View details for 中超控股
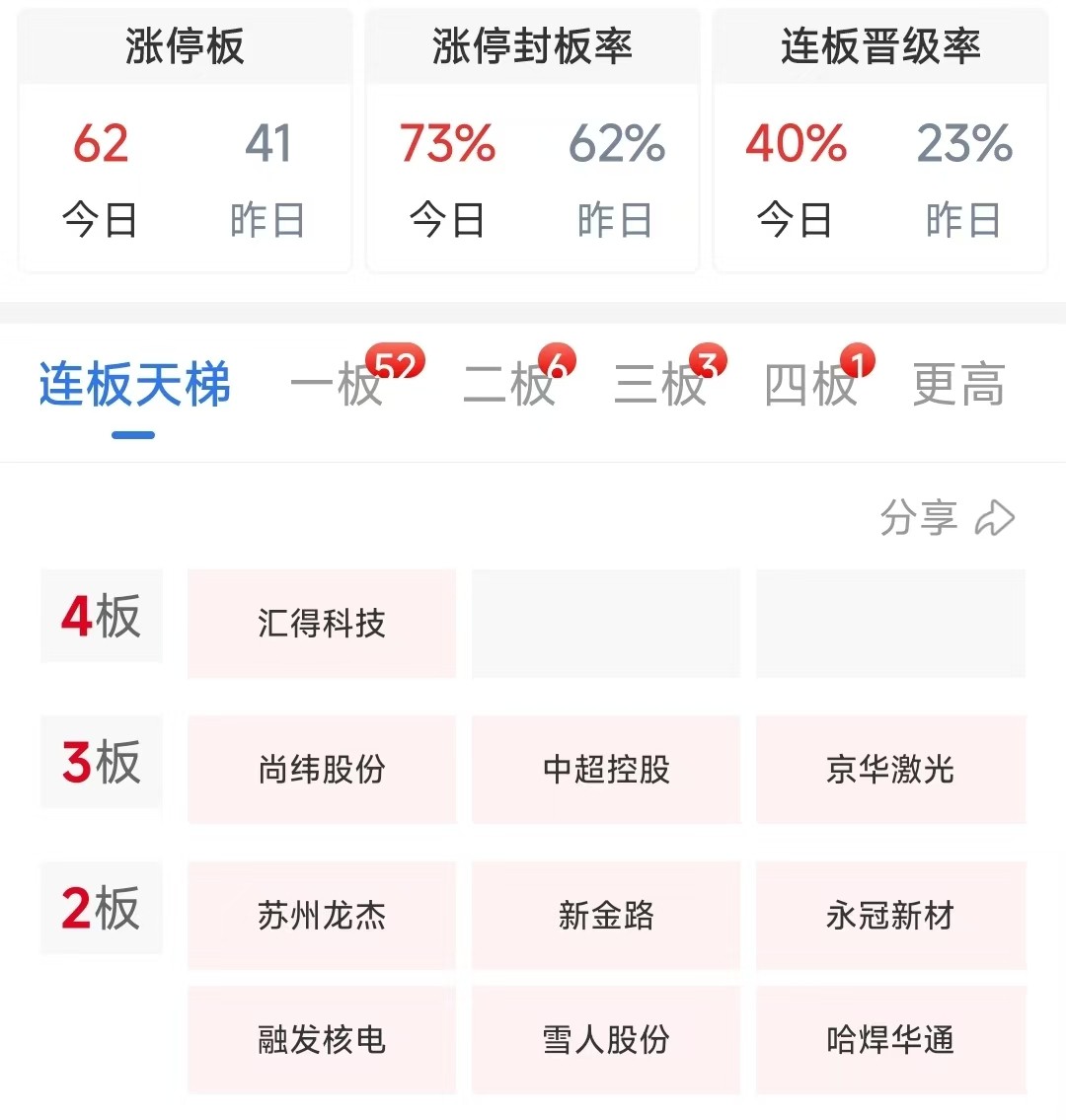The height and width of the screenshot is (1120, 1066). coord(606,770)
